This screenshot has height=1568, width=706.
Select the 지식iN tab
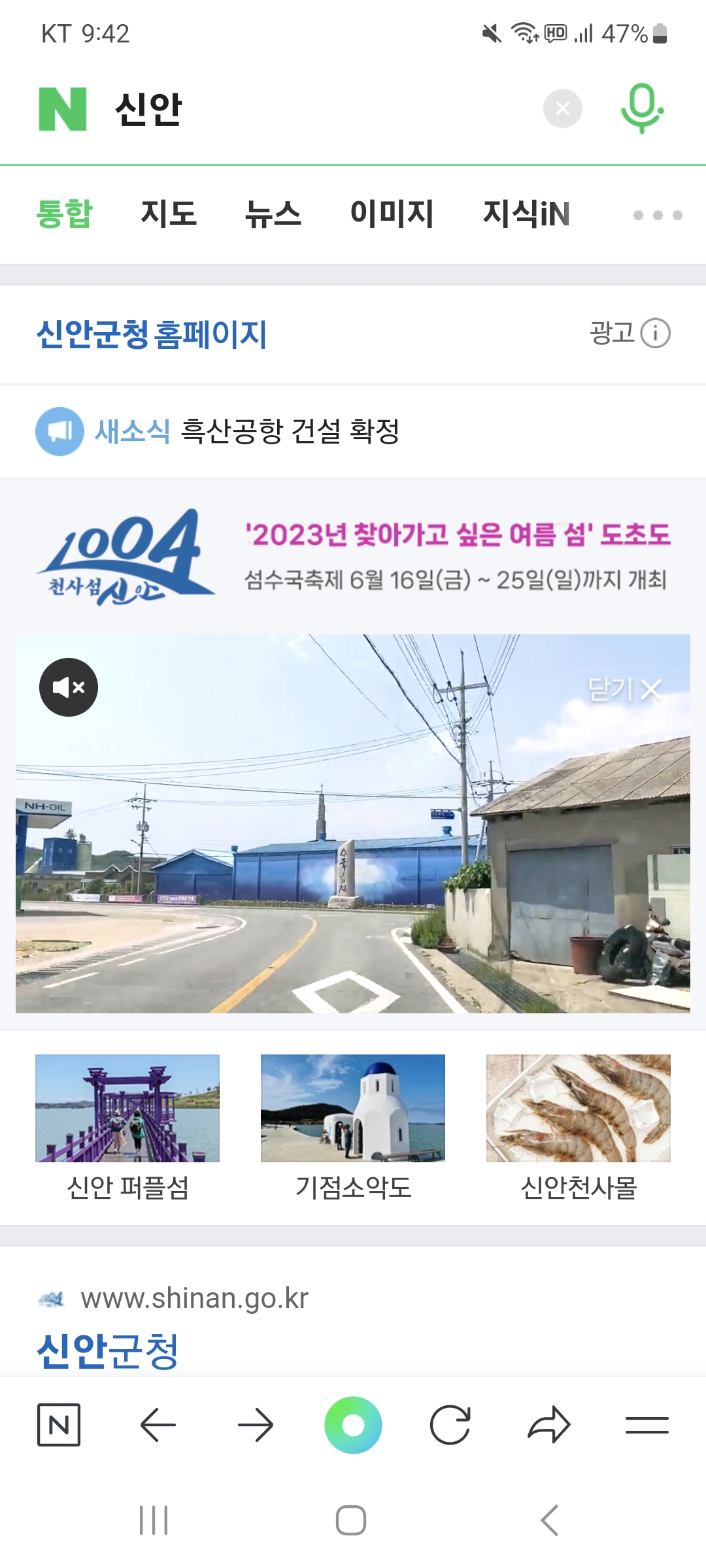coord(526,214)
